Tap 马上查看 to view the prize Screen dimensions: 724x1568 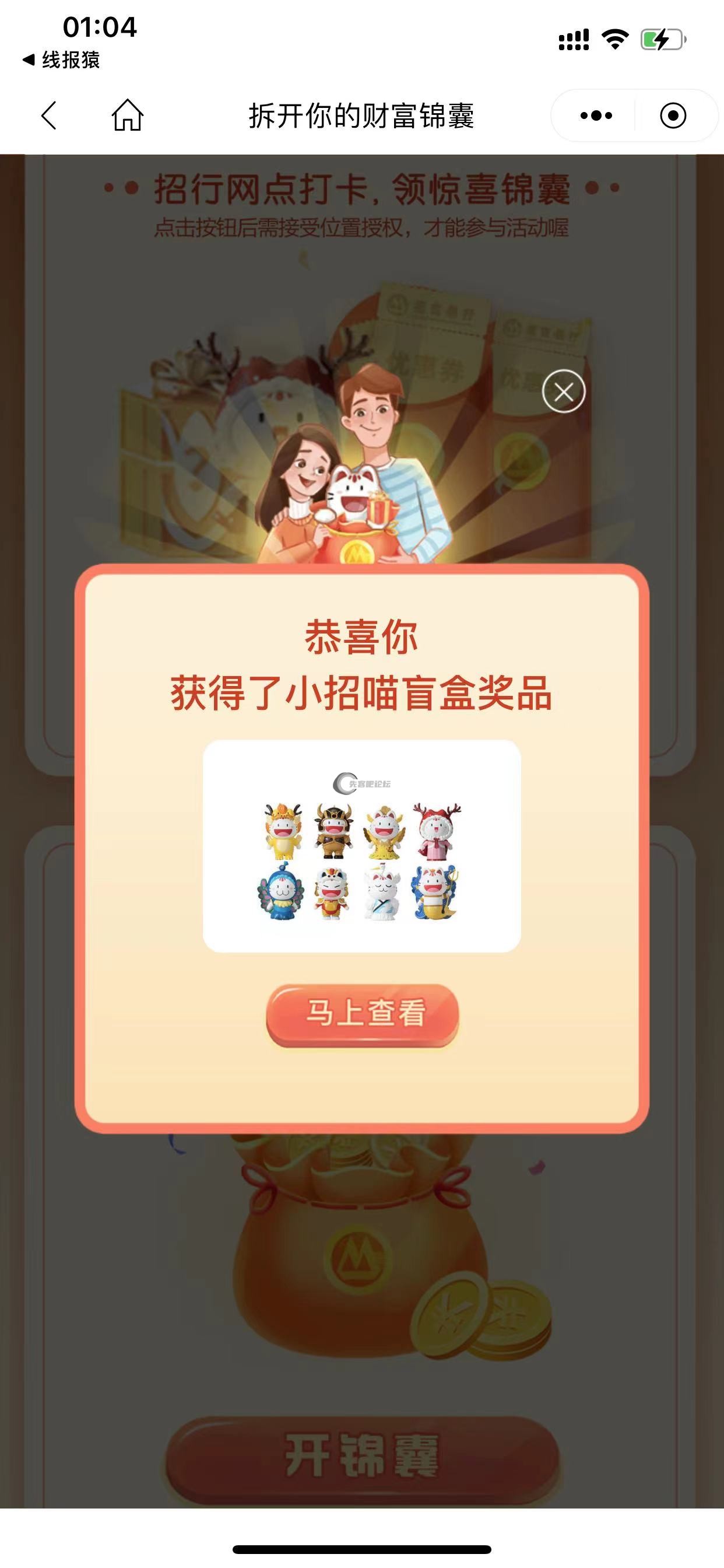(363, 1014)
